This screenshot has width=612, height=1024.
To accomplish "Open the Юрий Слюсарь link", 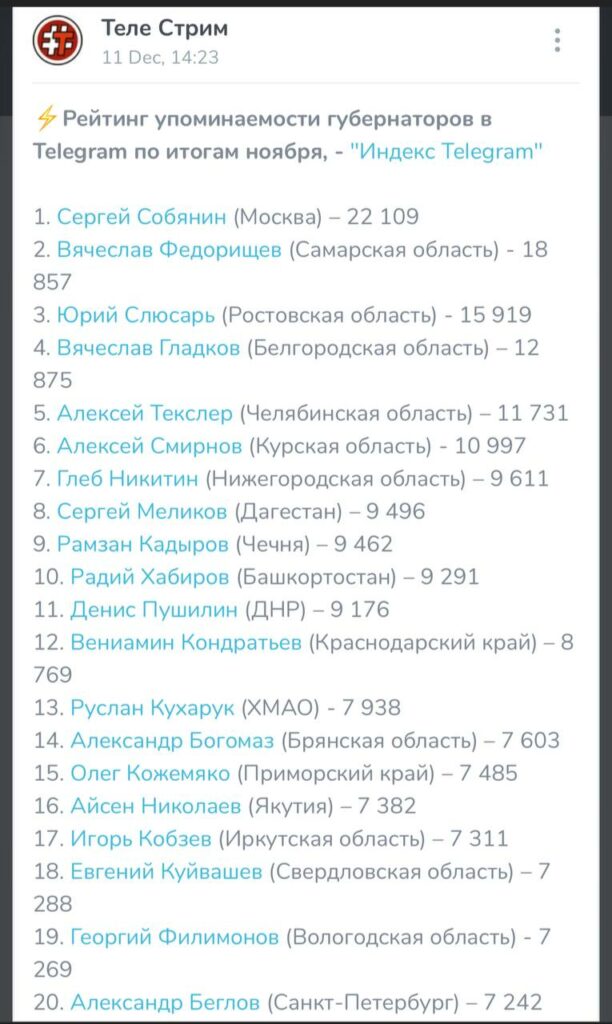I will 136,315.
